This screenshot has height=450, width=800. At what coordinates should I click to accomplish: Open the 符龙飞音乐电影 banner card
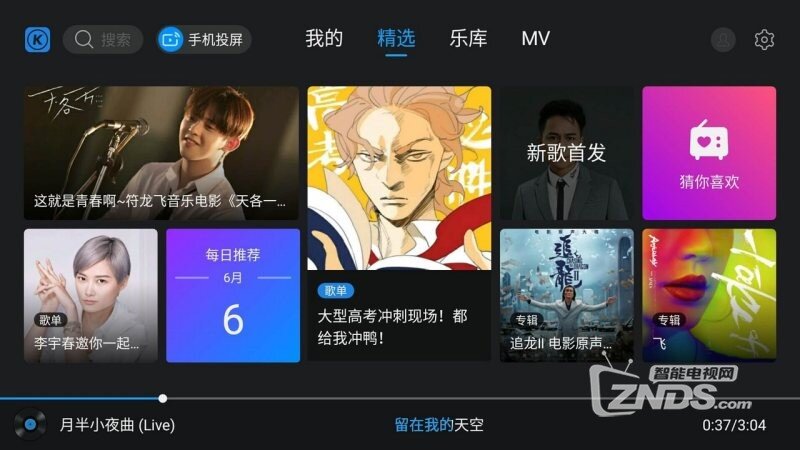pos(161,152)
